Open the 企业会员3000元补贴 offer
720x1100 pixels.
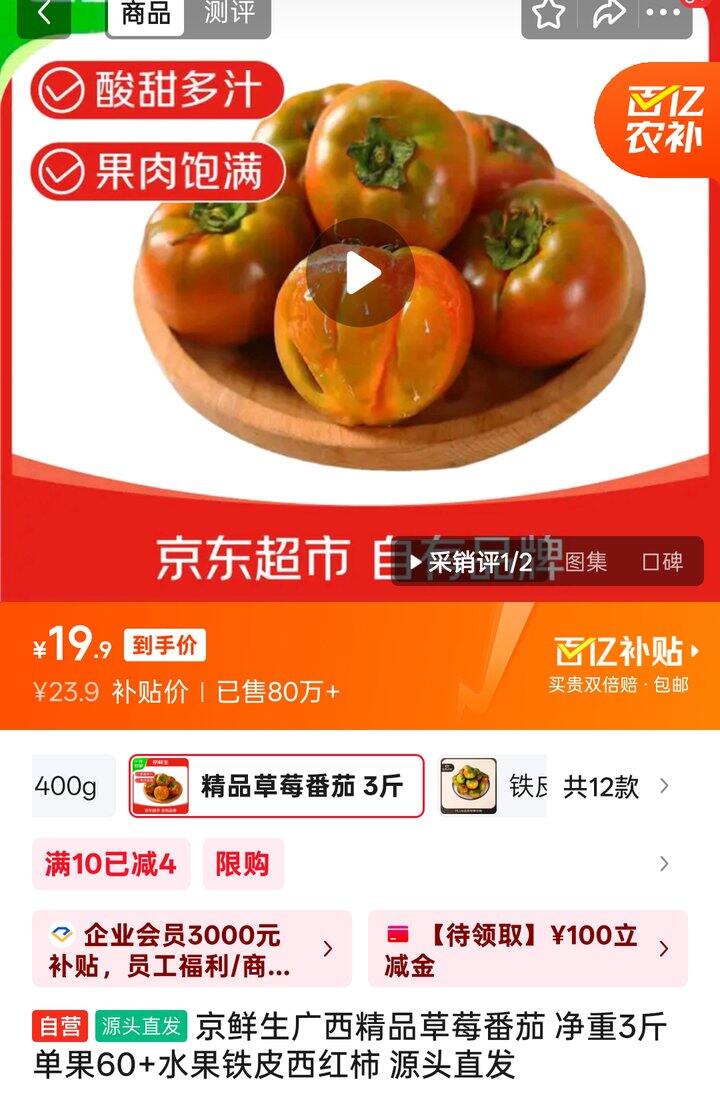[191, 949]
